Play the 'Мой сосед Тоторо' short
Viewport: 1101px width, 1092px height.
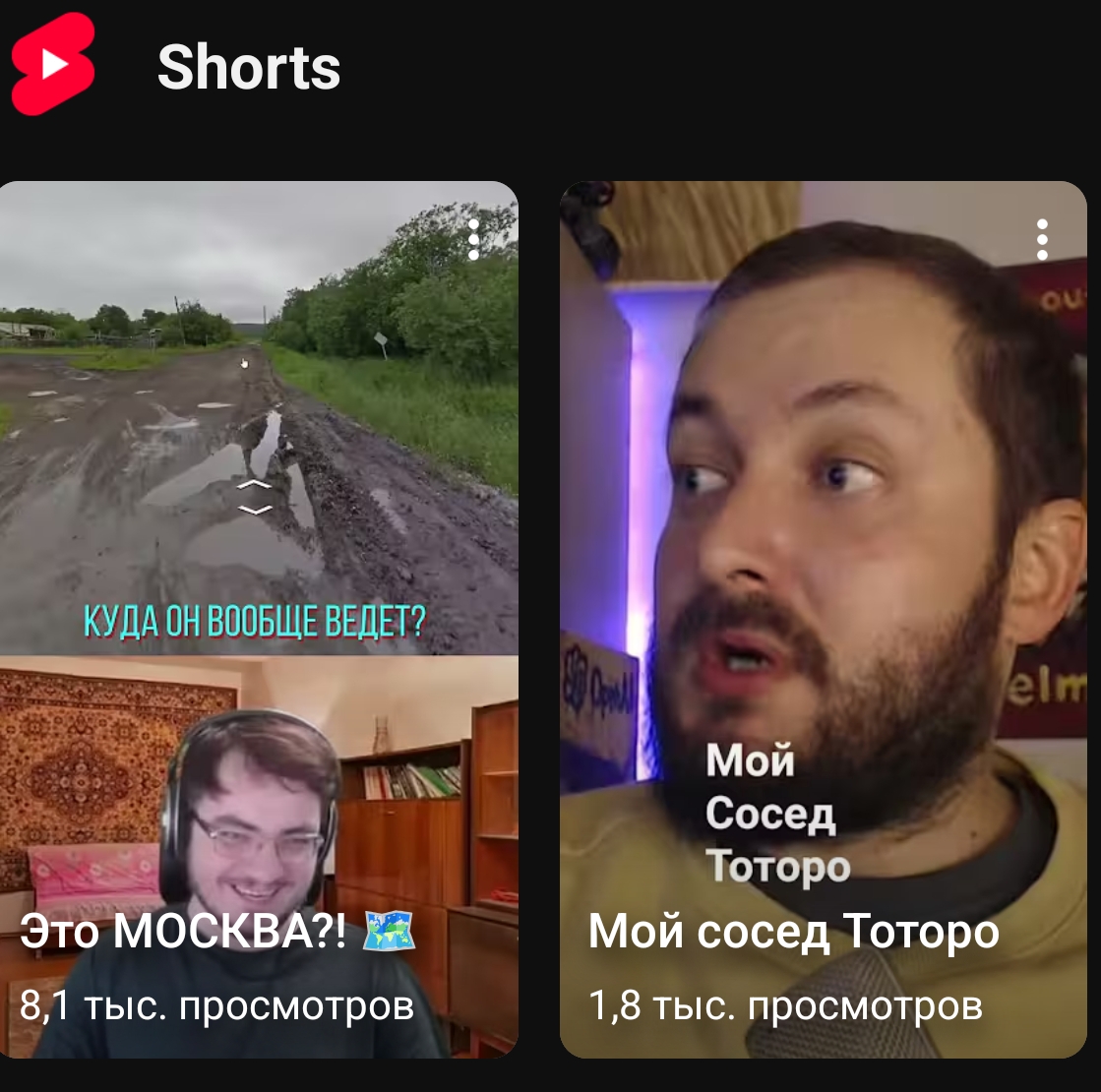823,620
